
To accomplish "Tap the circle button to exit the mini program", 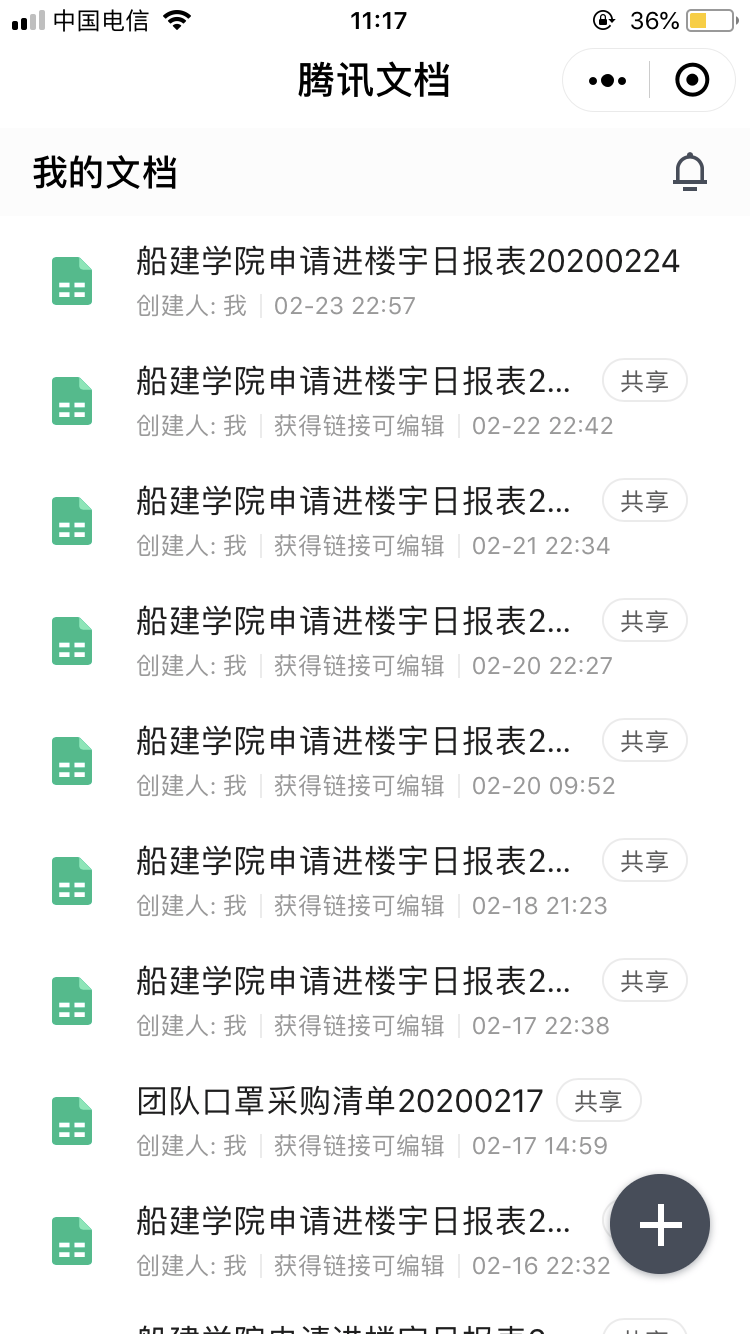I will pyautogui.click(x=692, y=79).
